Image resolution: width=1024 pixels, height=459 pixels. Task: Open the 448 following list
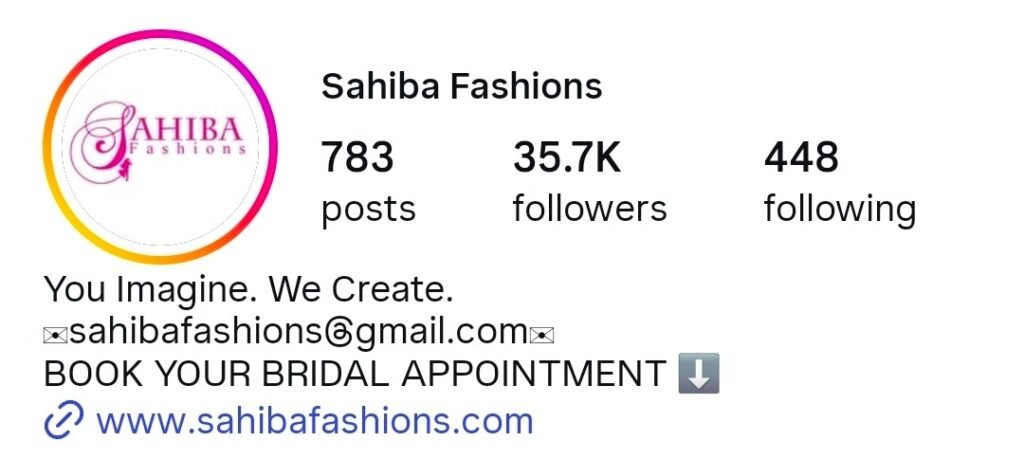[839, 183]
